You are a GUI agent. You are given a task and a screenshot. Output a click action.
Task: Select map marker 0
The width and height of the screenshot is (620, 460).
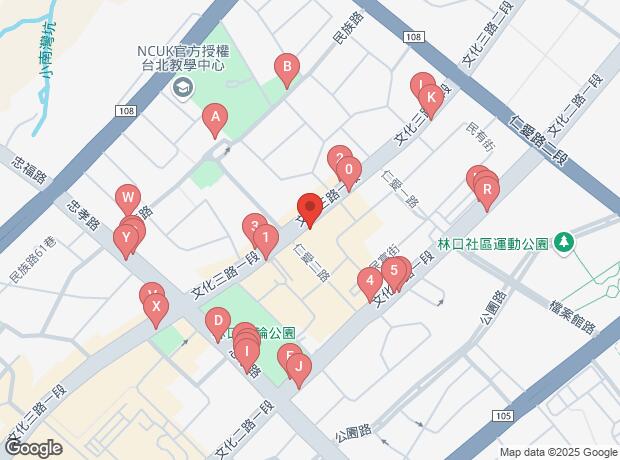click(347, 171)
